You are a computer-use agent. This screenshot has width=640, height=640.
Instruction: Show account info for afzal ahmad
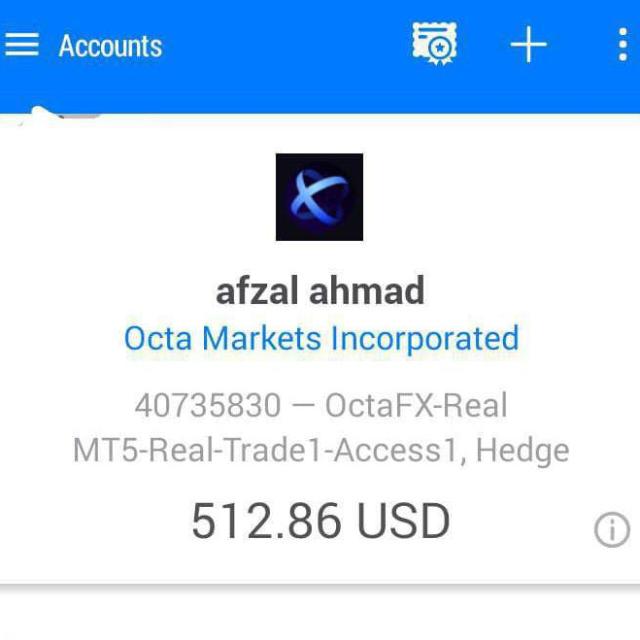612,530
